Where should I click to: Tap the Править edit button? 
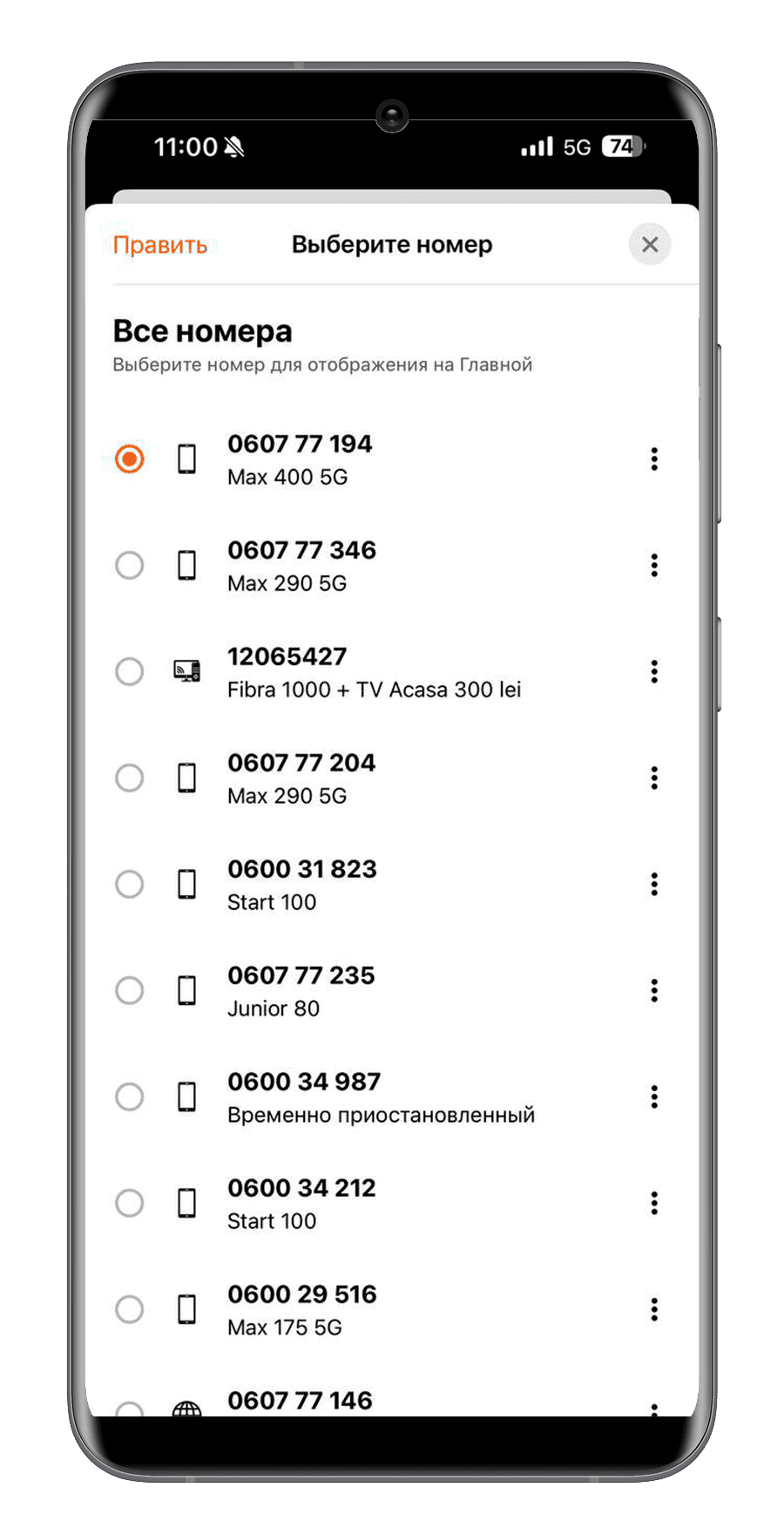pyautogui.click(x=160, y=245)
